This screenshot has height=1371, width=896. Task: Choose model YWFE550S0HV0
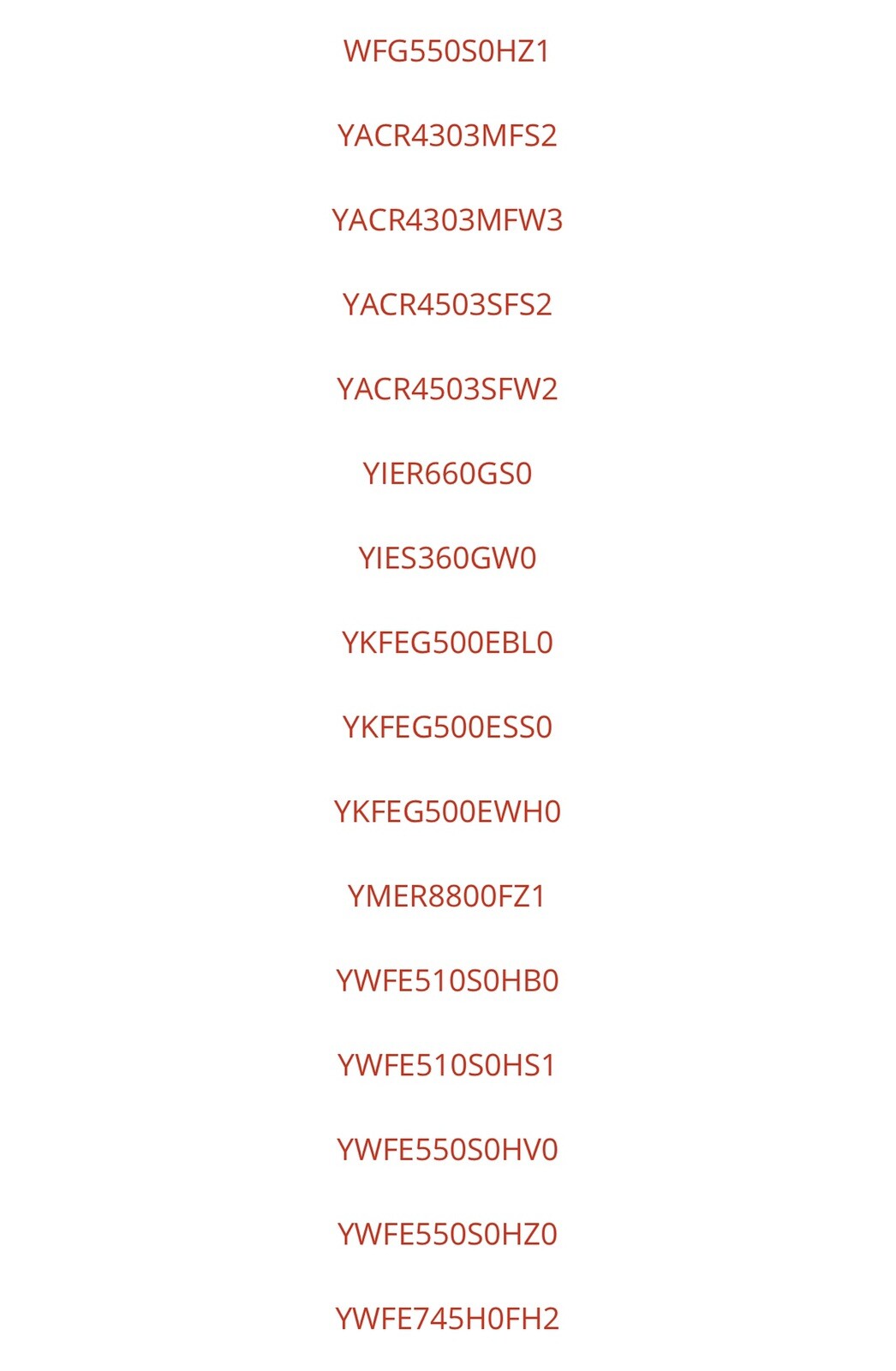click(x=446, y=1149)
